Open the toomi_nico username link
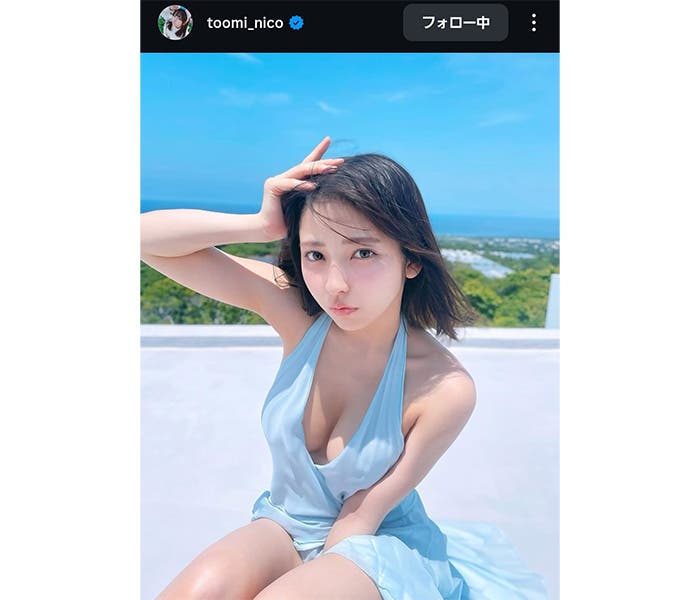Viewport: 700px width, 600px height. coord(245,23)
